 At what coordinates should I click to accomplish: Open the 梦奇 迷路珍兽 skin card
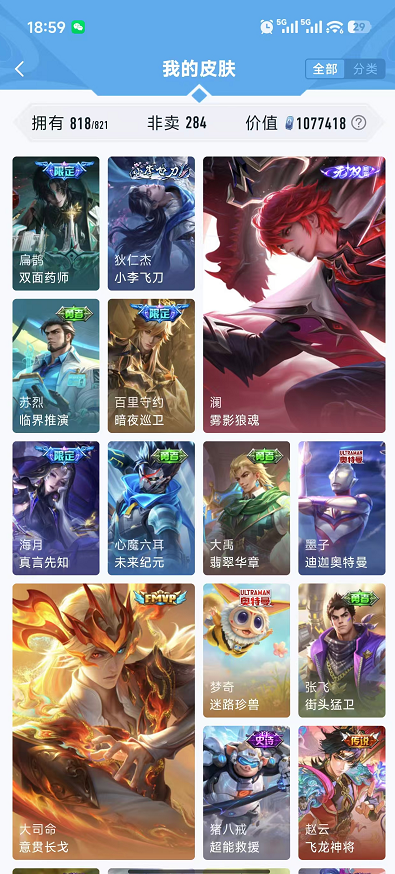247,650
